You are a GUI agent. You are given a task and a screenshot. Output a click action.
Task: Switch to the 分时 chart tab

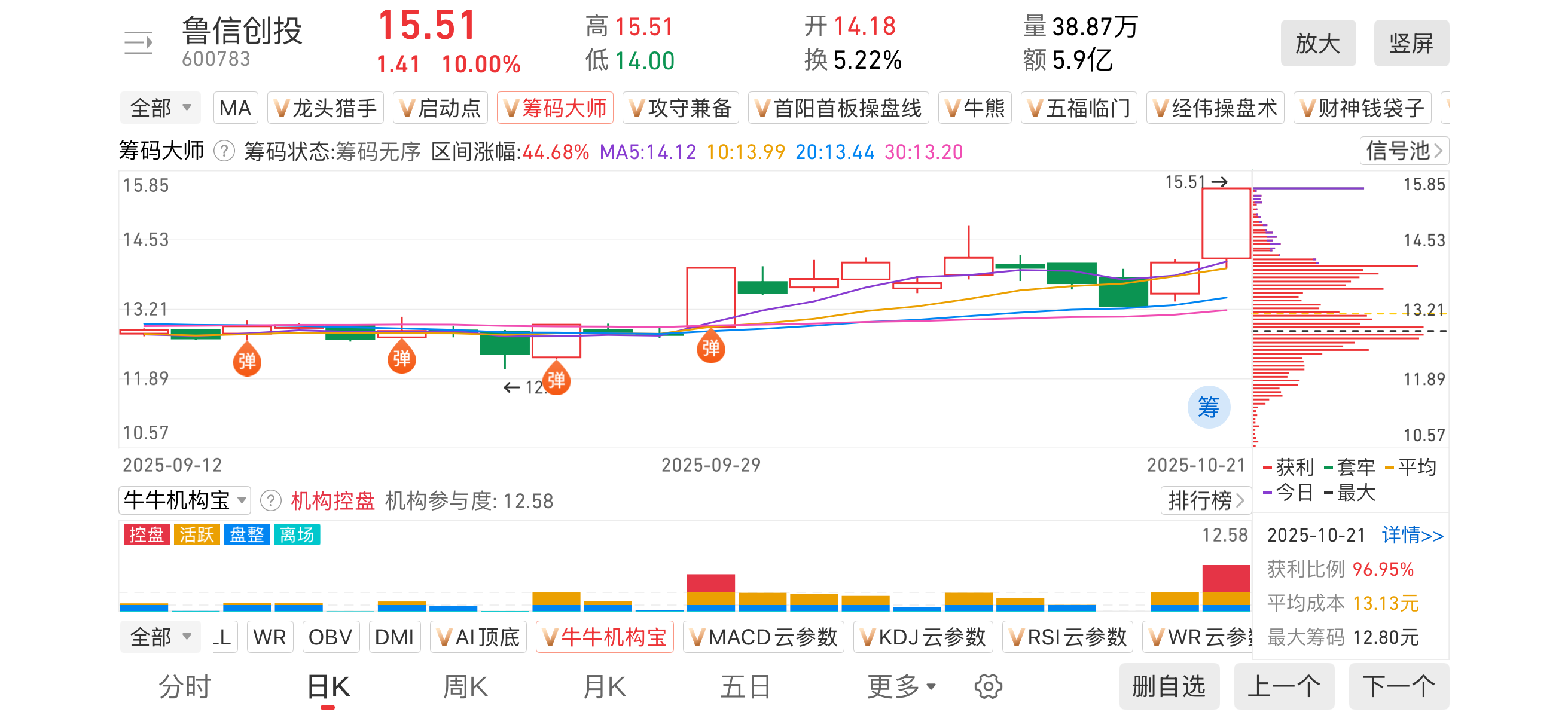pos(184,687)
